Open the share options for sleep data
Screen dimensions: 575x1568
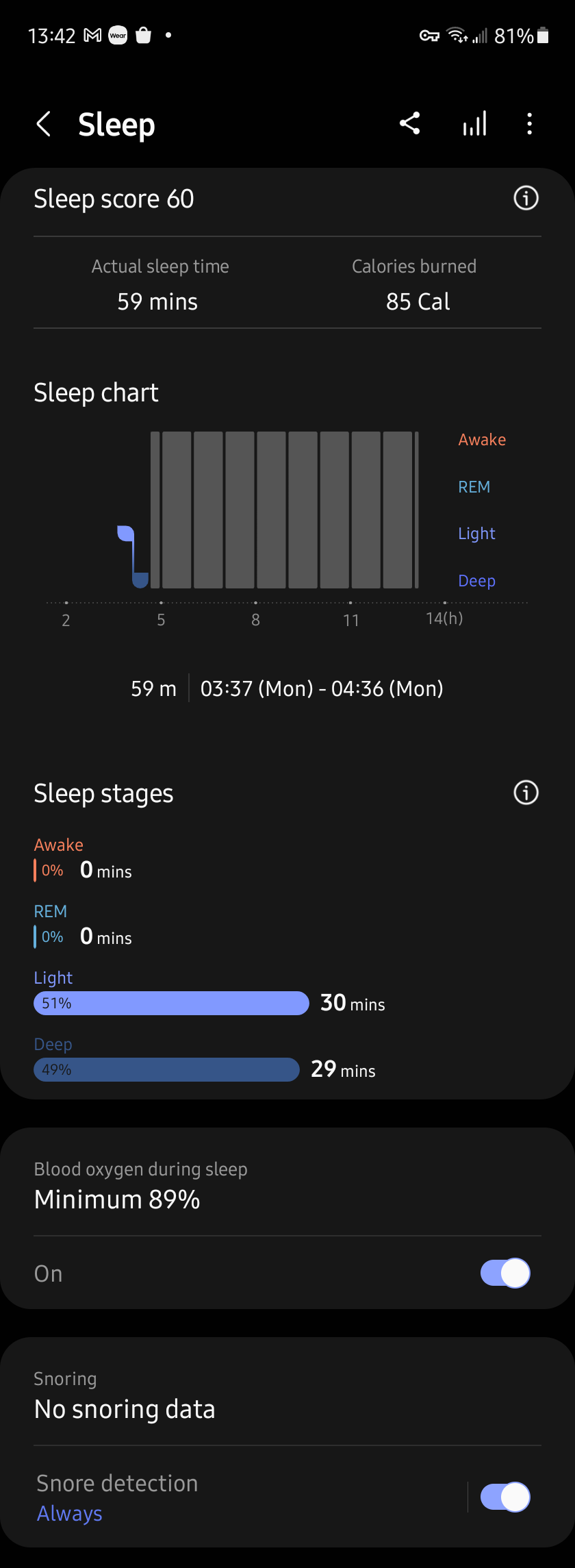(409, 123)
